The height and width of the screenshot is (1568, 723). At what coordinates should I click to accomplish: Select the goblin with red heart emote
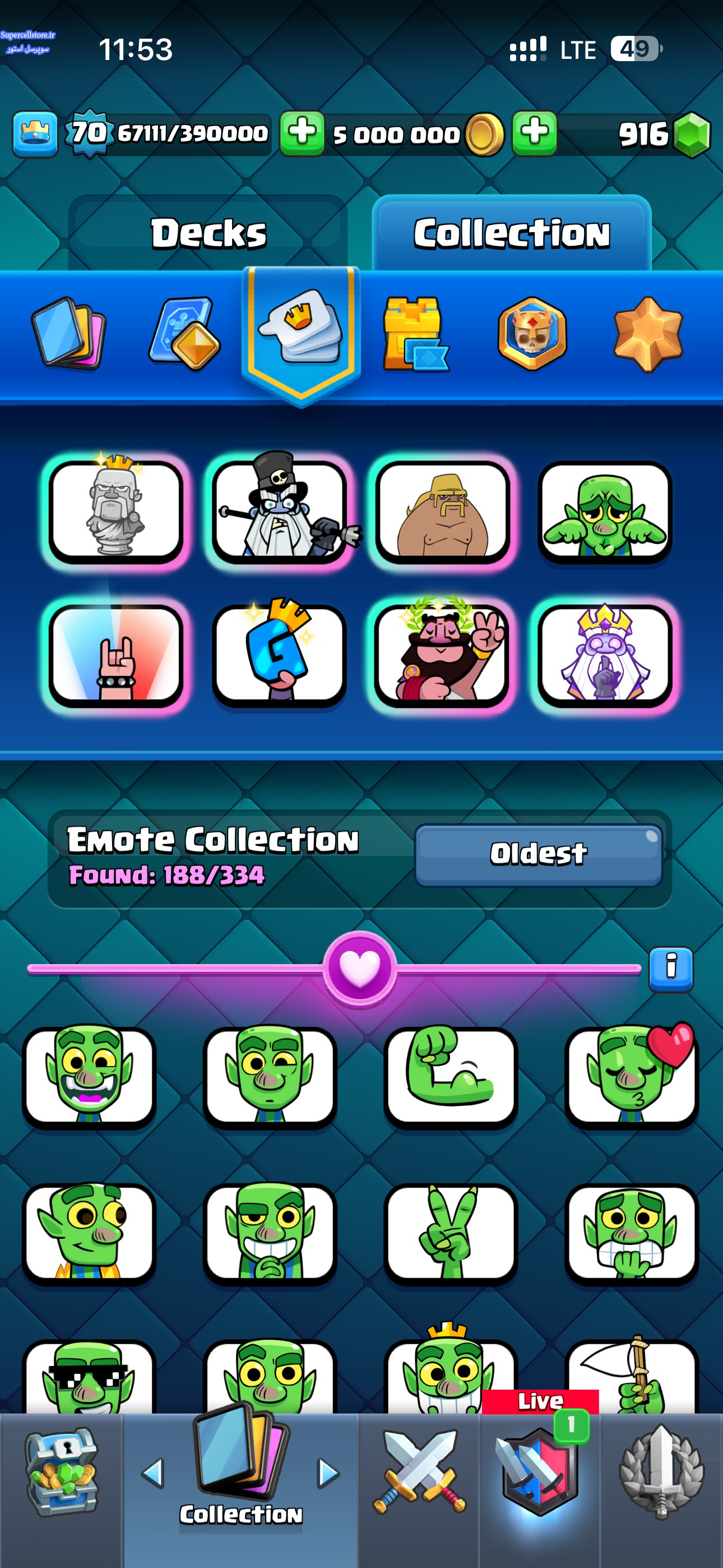pyautogui.click(x=632, y=1076)
